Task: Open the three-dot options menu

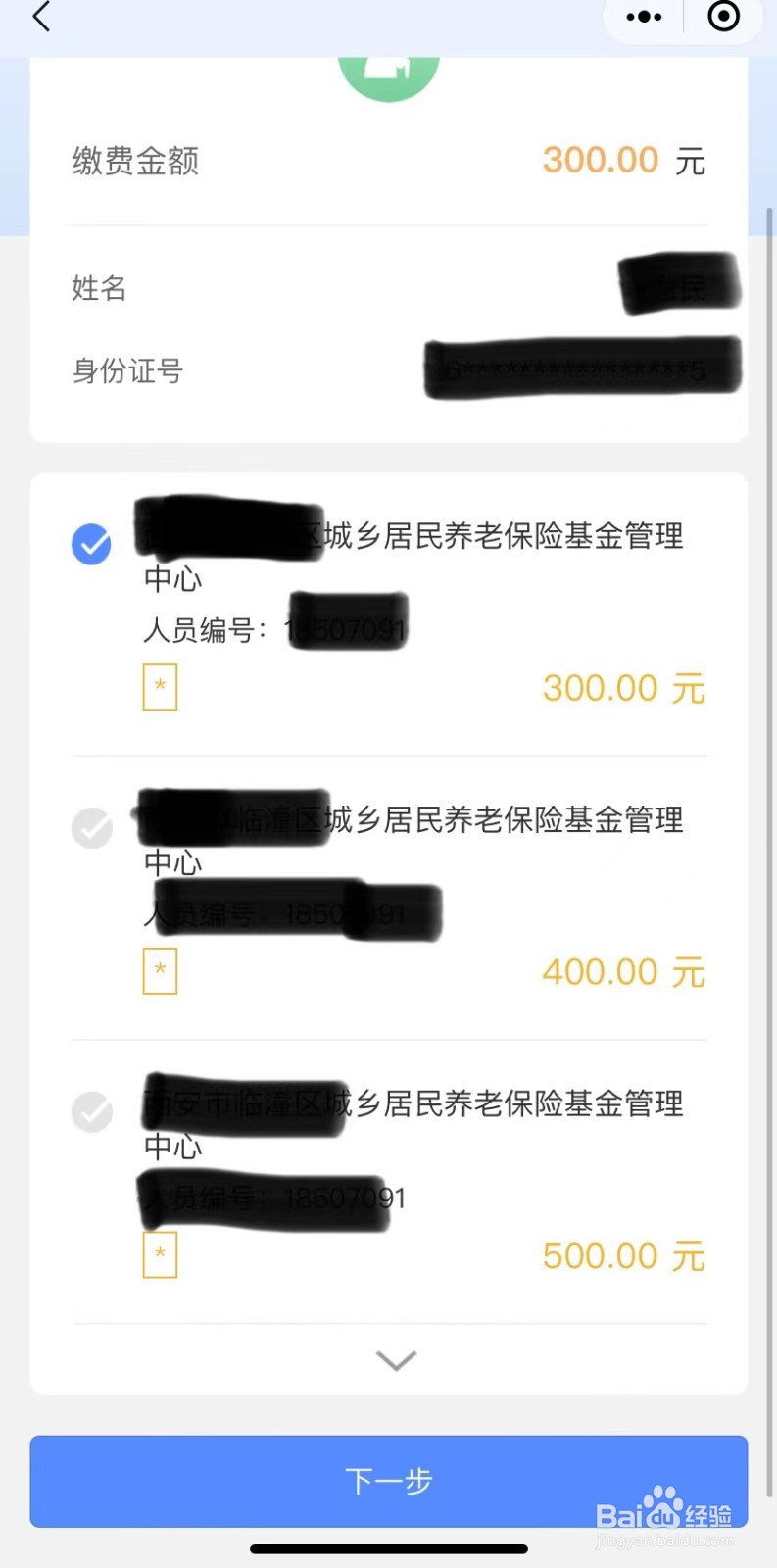Action: point(642,17)
